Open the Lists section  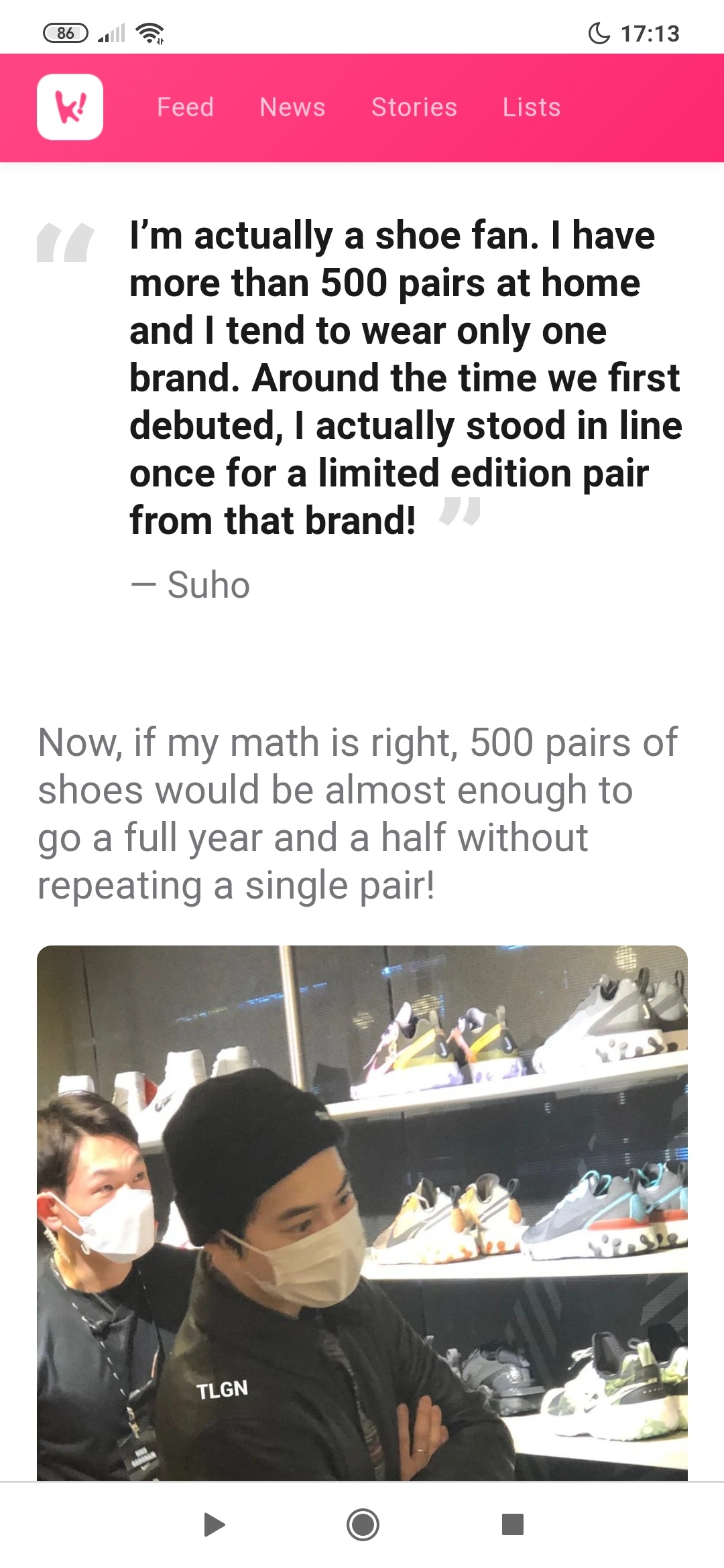coord(532,107)
